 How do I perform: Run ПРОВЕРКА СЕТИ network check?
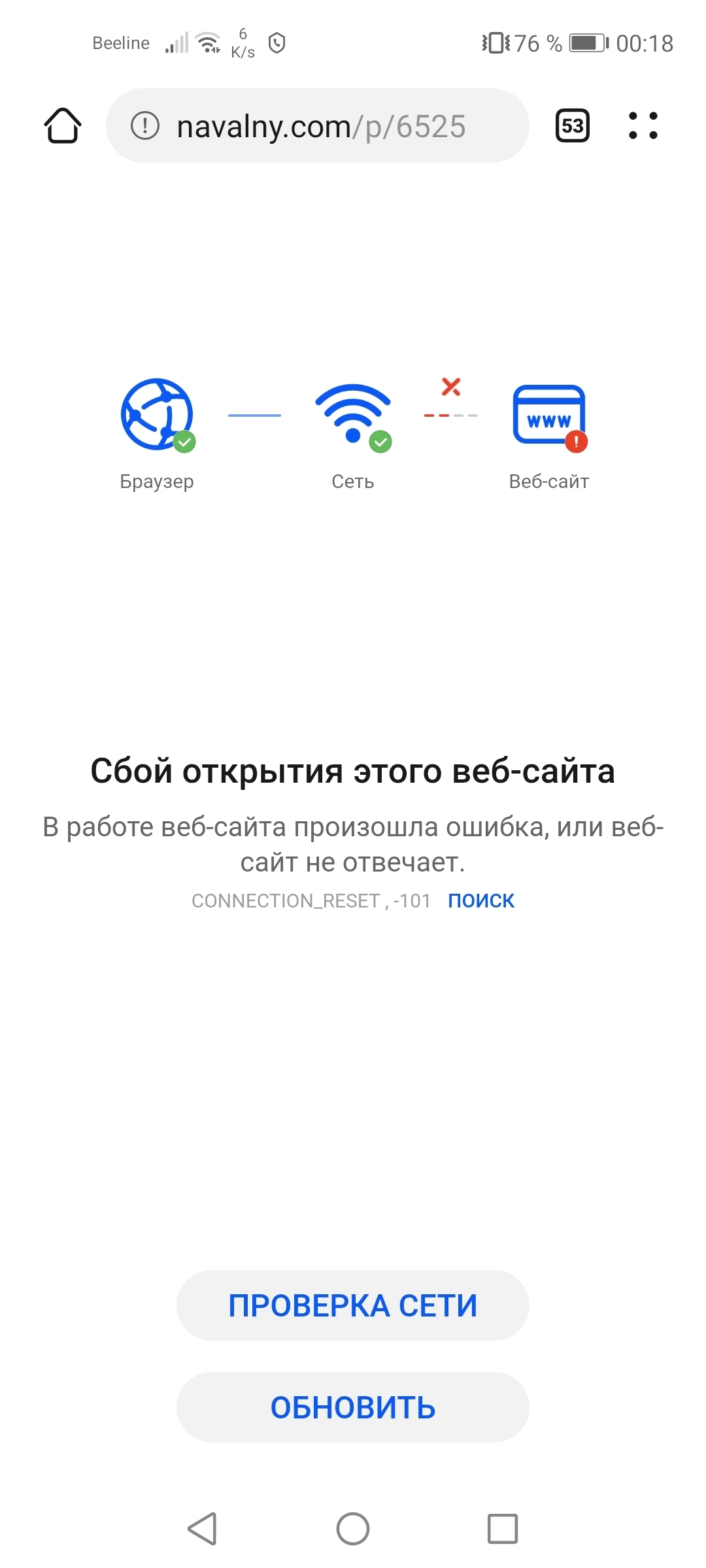click(352, 1305)
